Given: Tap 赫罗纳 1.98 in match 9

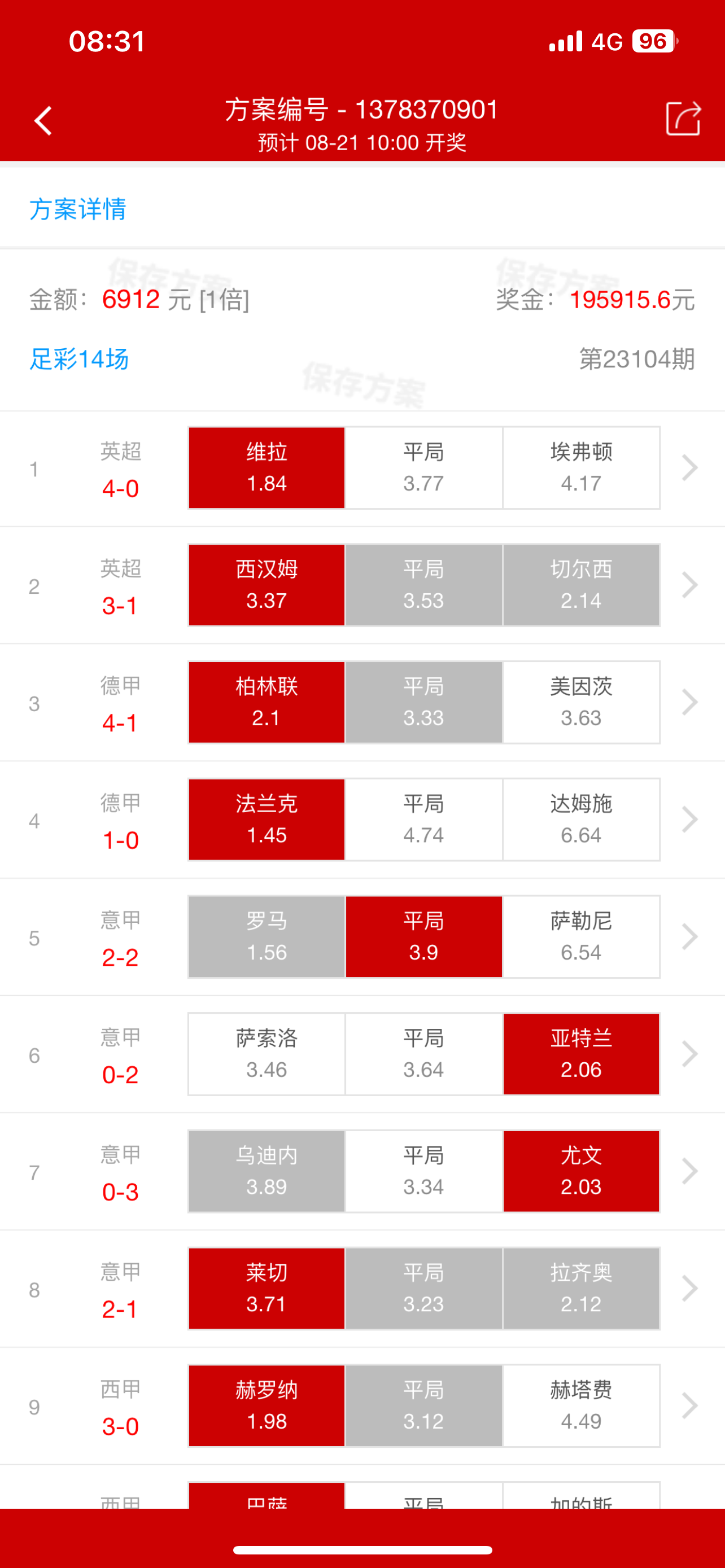Looking at the screenshot, I should [x=267, y=1405].
